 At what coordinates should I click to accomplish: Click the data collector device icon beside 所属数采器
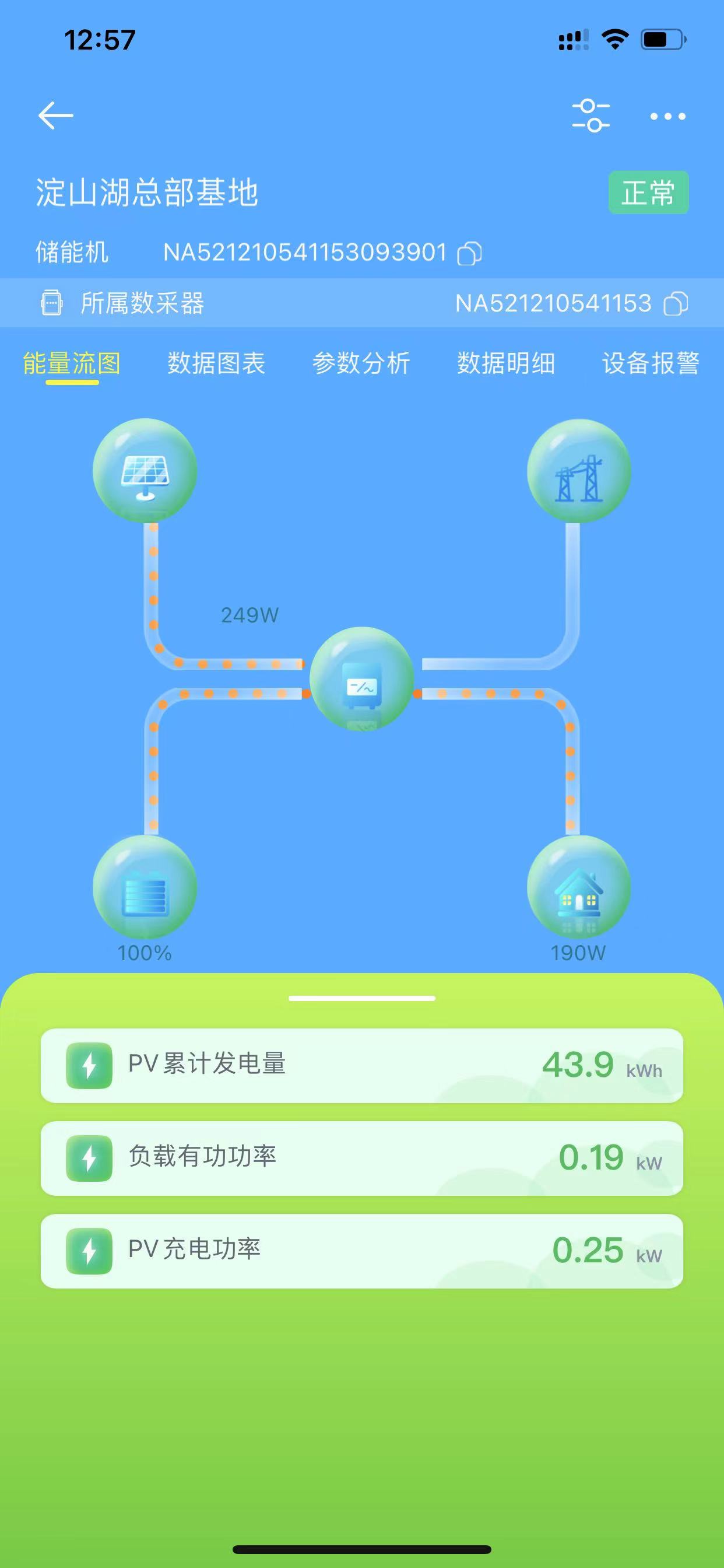[54, 303]
